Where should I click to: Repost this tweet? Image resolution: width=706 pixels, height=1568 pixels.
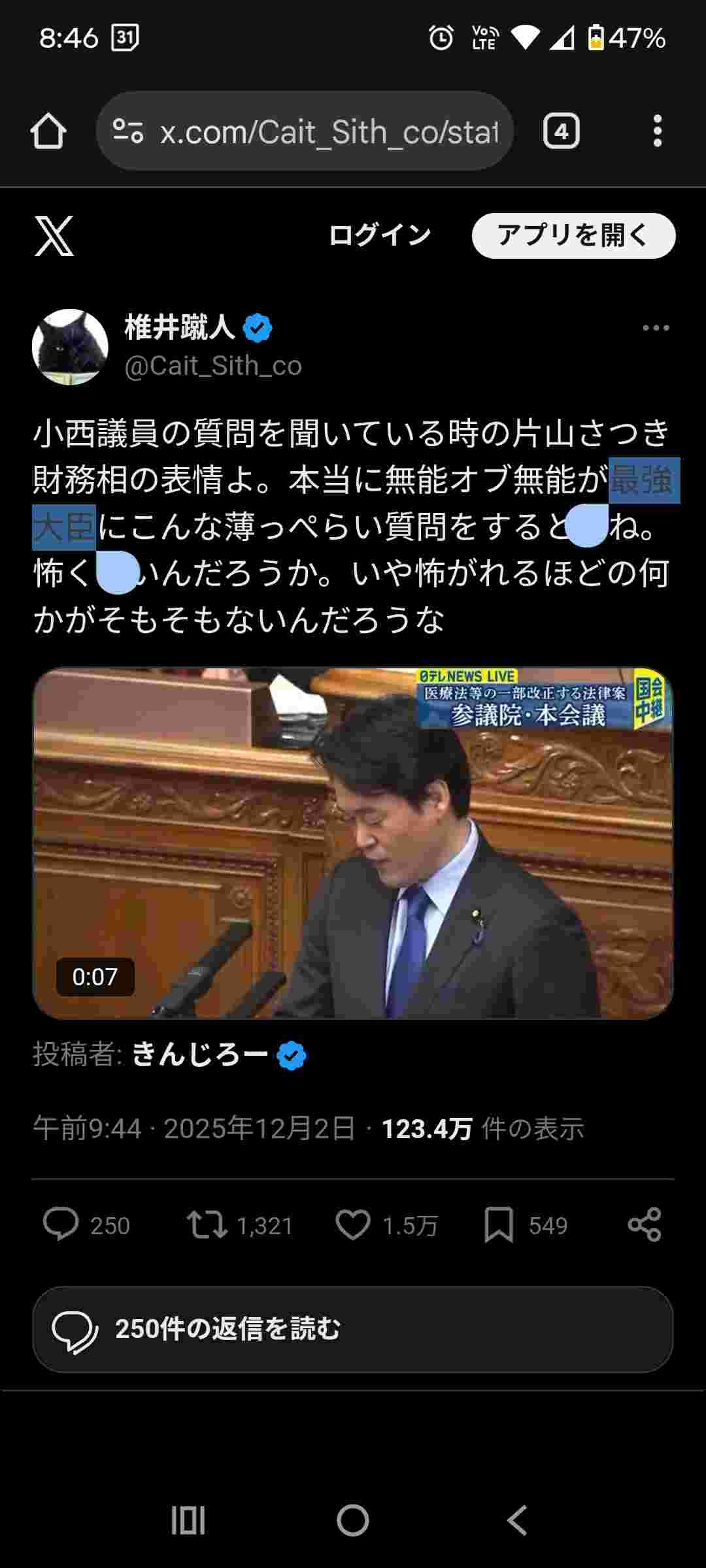point(207,1225)
